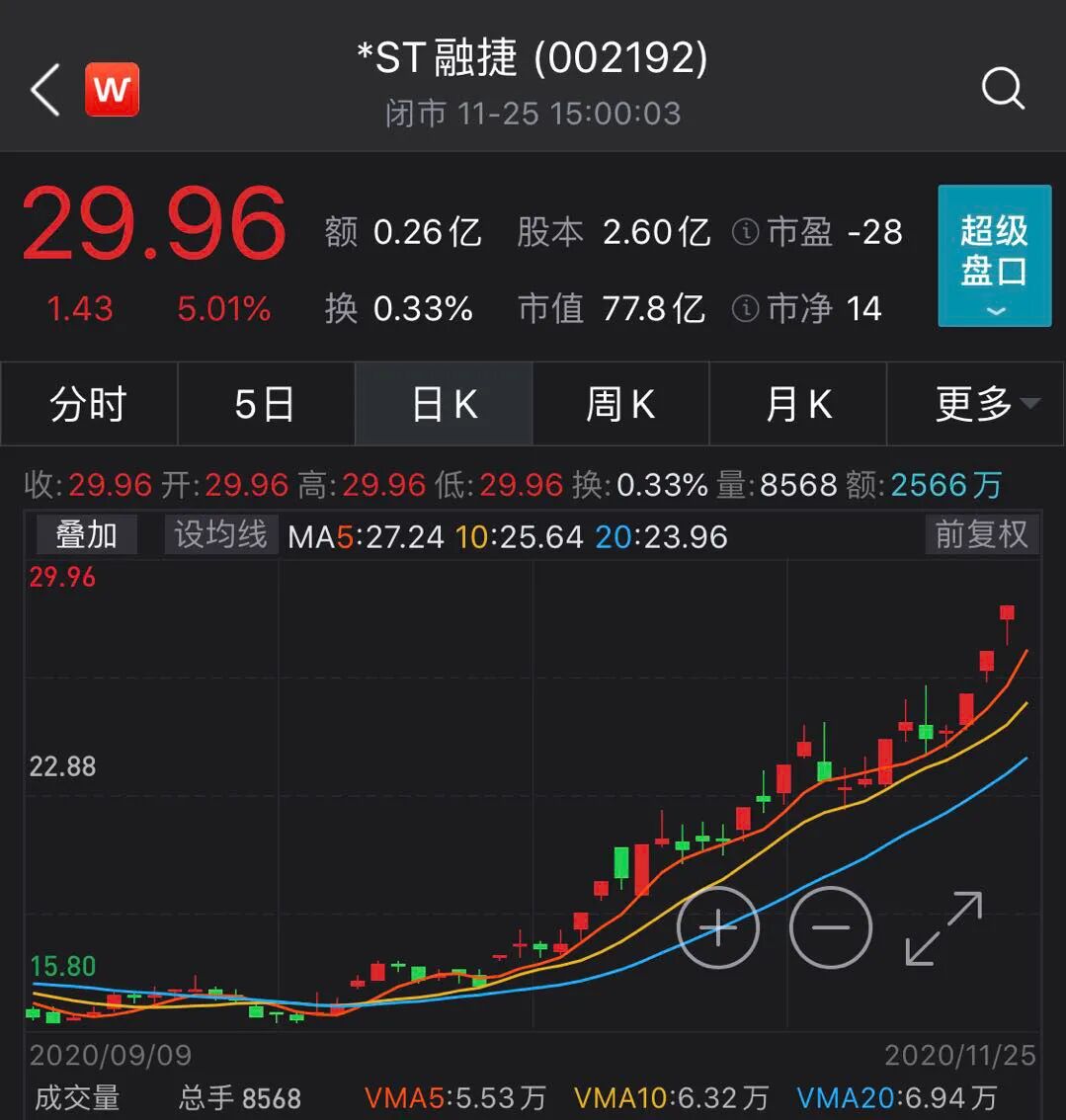Change the 前复权 adjustment option
This screenshot has height=1120, width=1066.
click(x=981, y=535)
